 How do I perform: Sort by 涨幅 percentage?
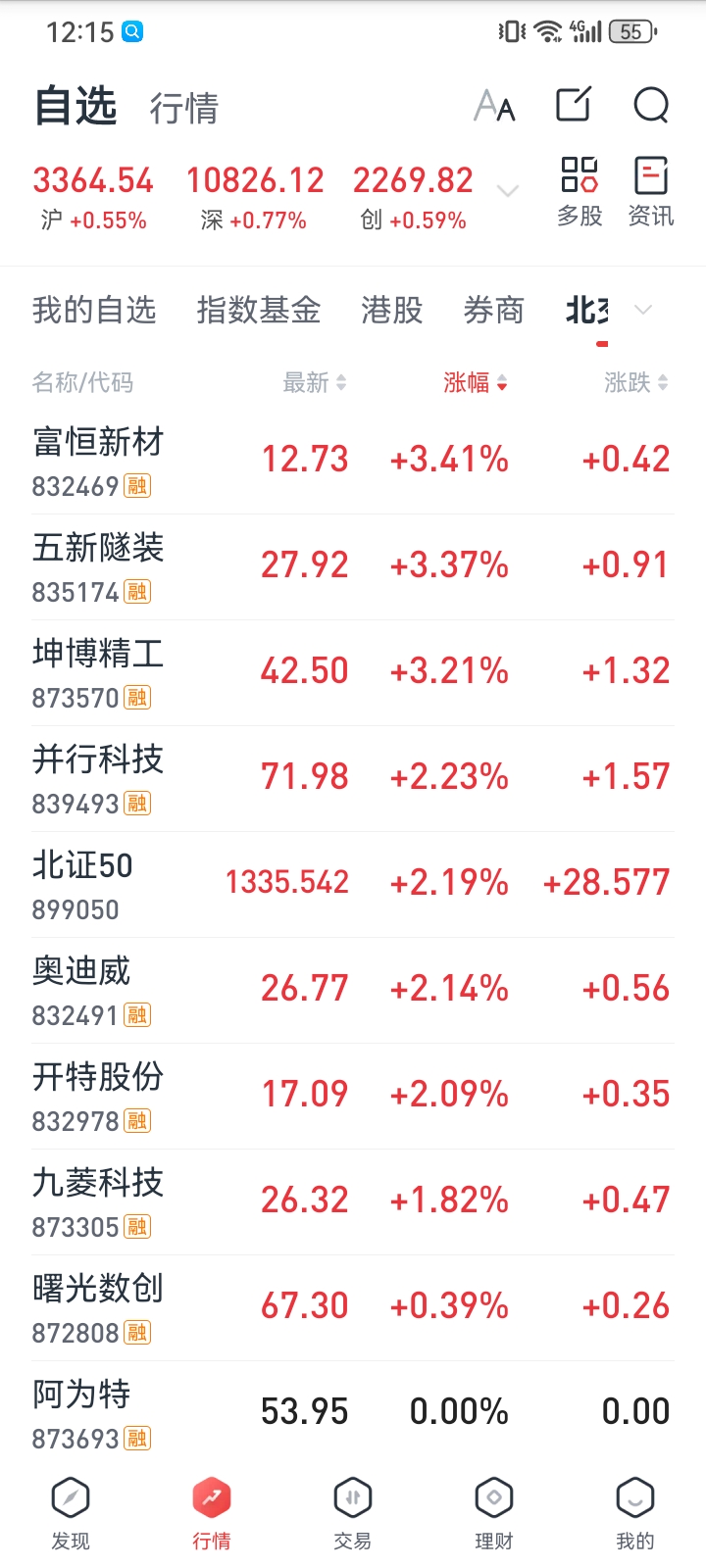point(476,382)
